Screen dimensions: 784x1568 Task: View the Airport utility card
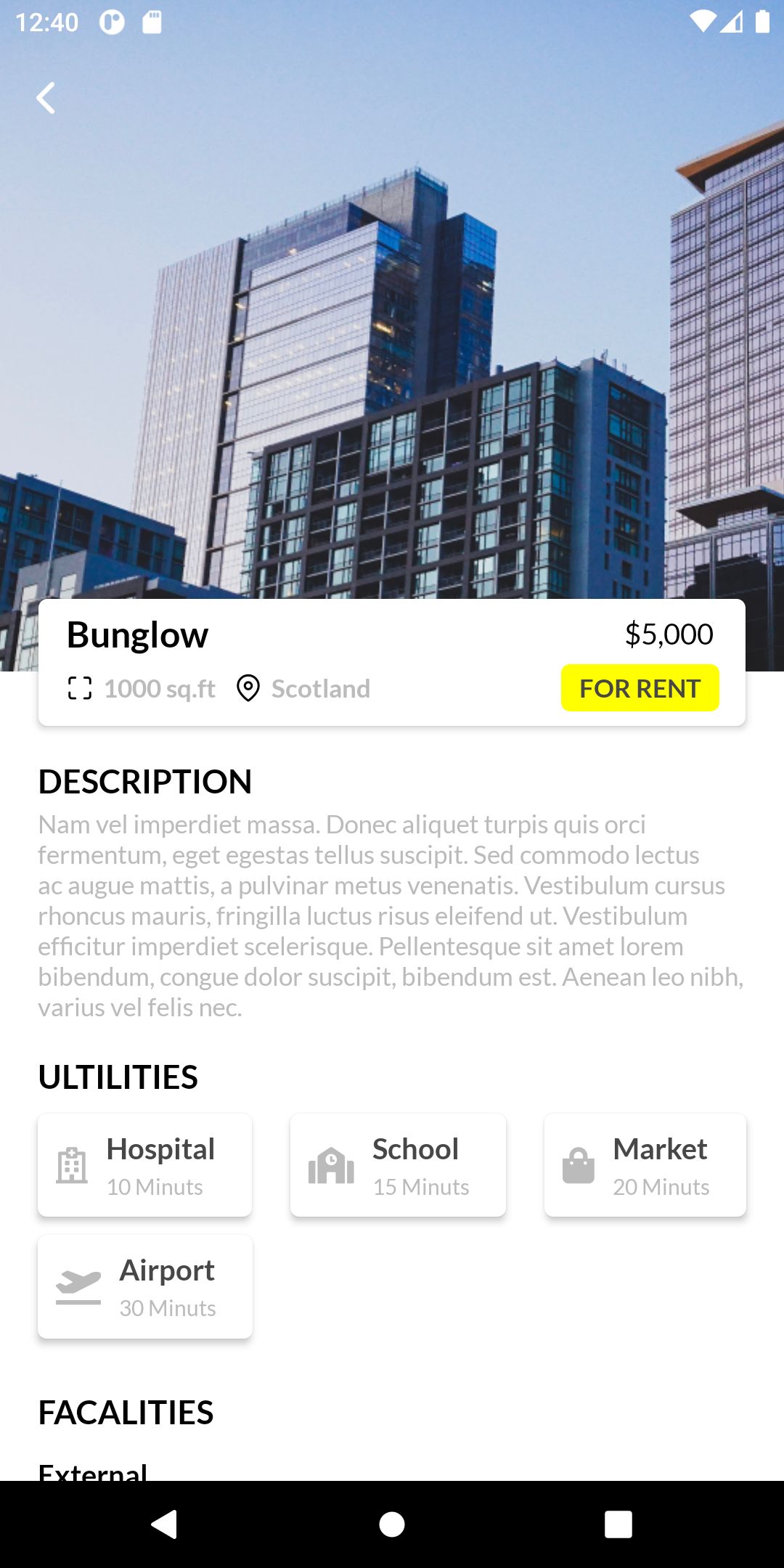coord(145,1286)
